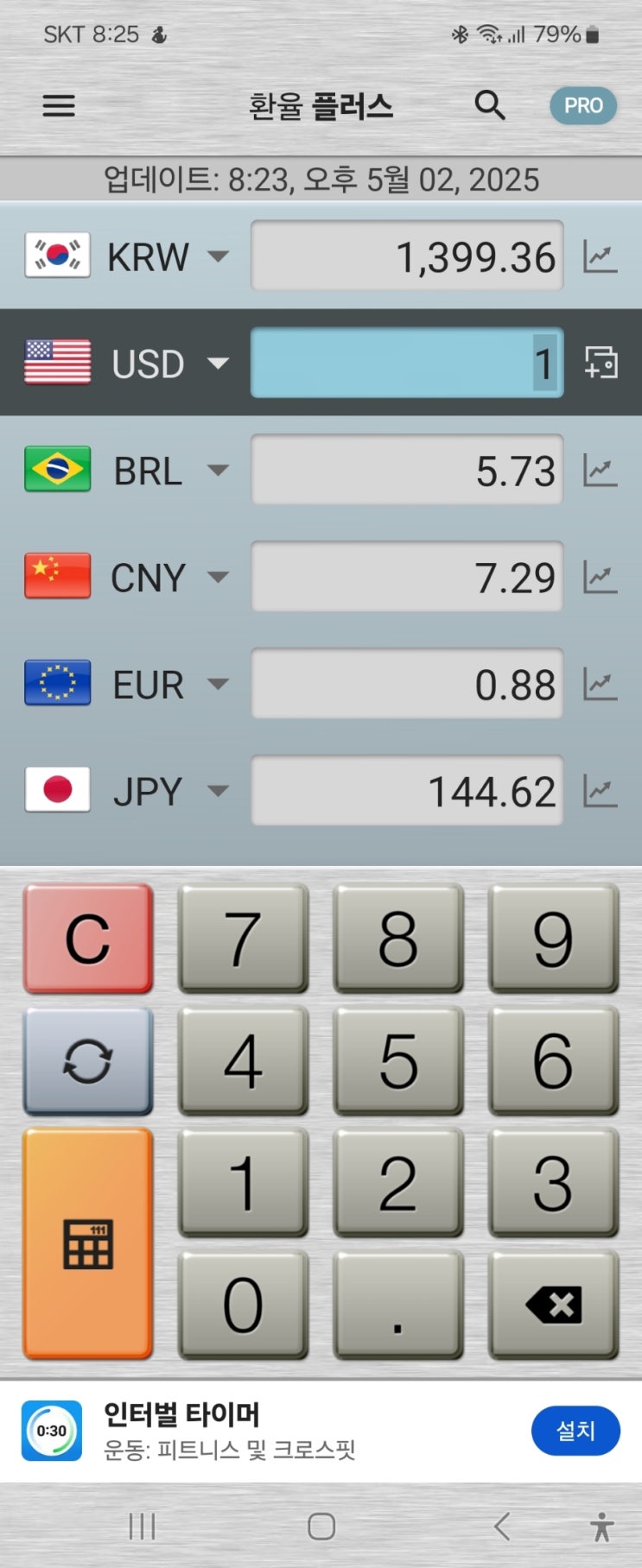Open the chart for KRW
642x1568 pixels.
[601, 256]
